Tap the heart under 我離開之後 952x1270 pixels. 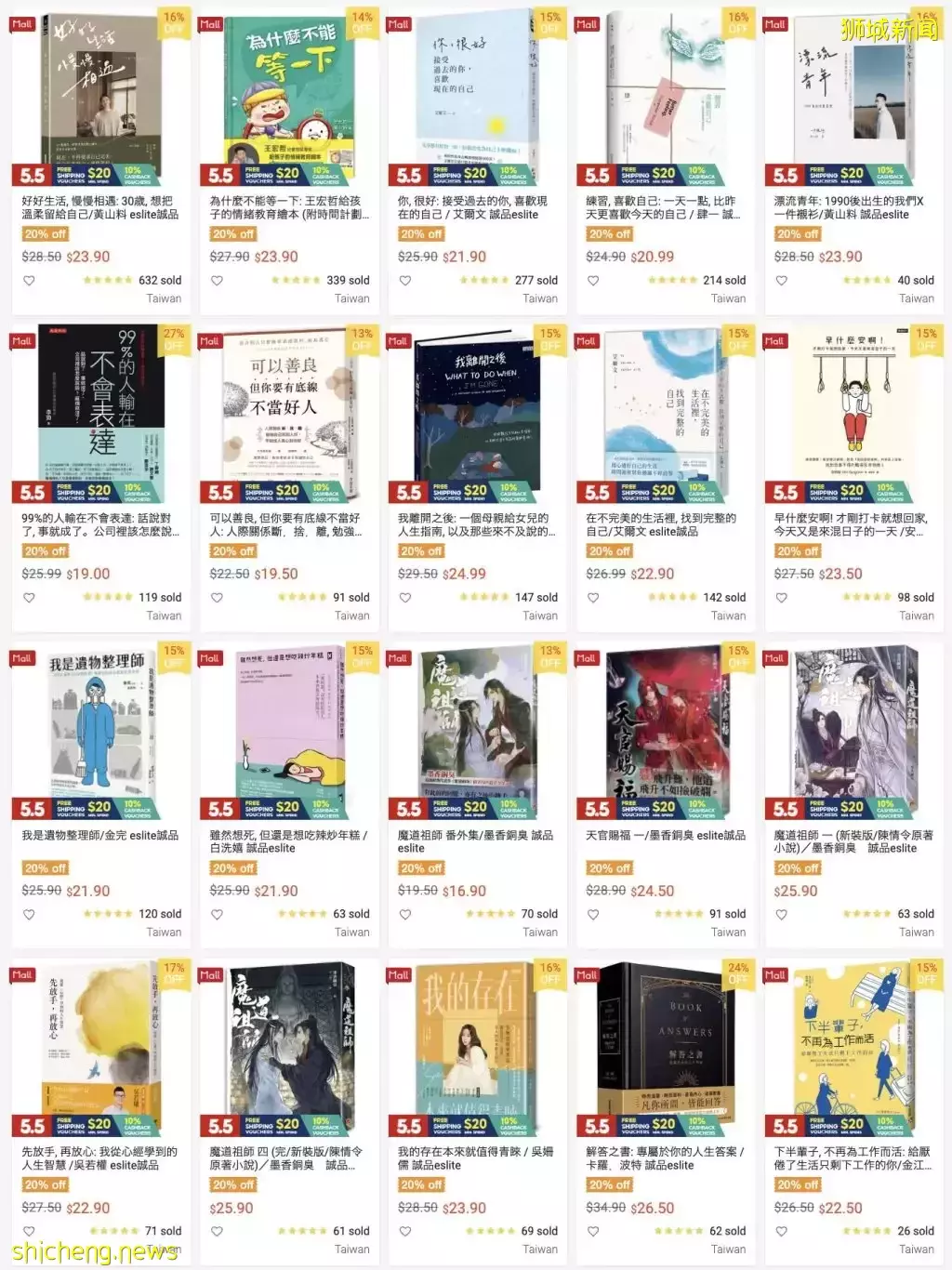[x=405, y=598]
